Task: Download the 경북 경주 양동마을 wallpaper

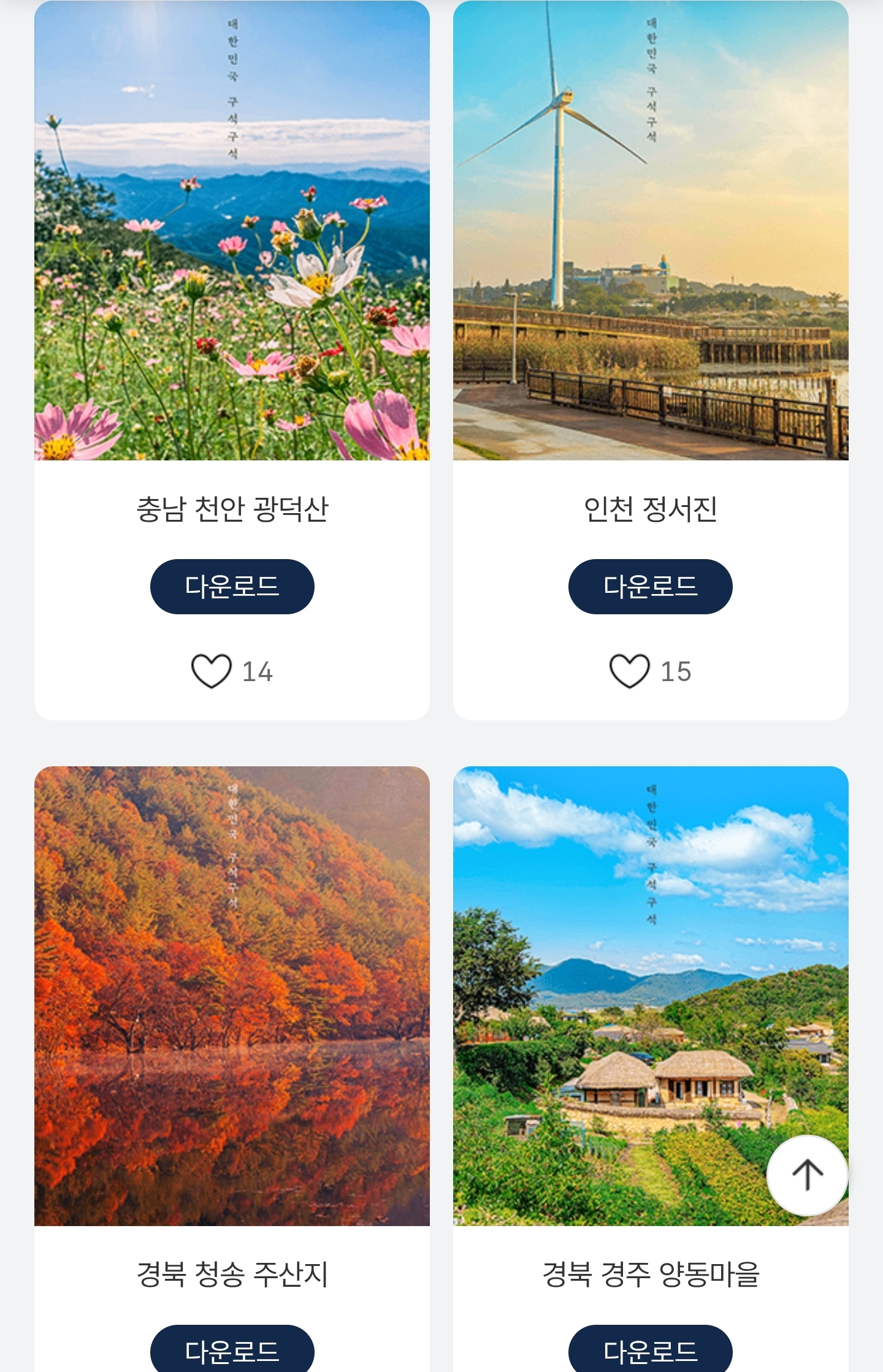Action: click(x=650, y=1351)
